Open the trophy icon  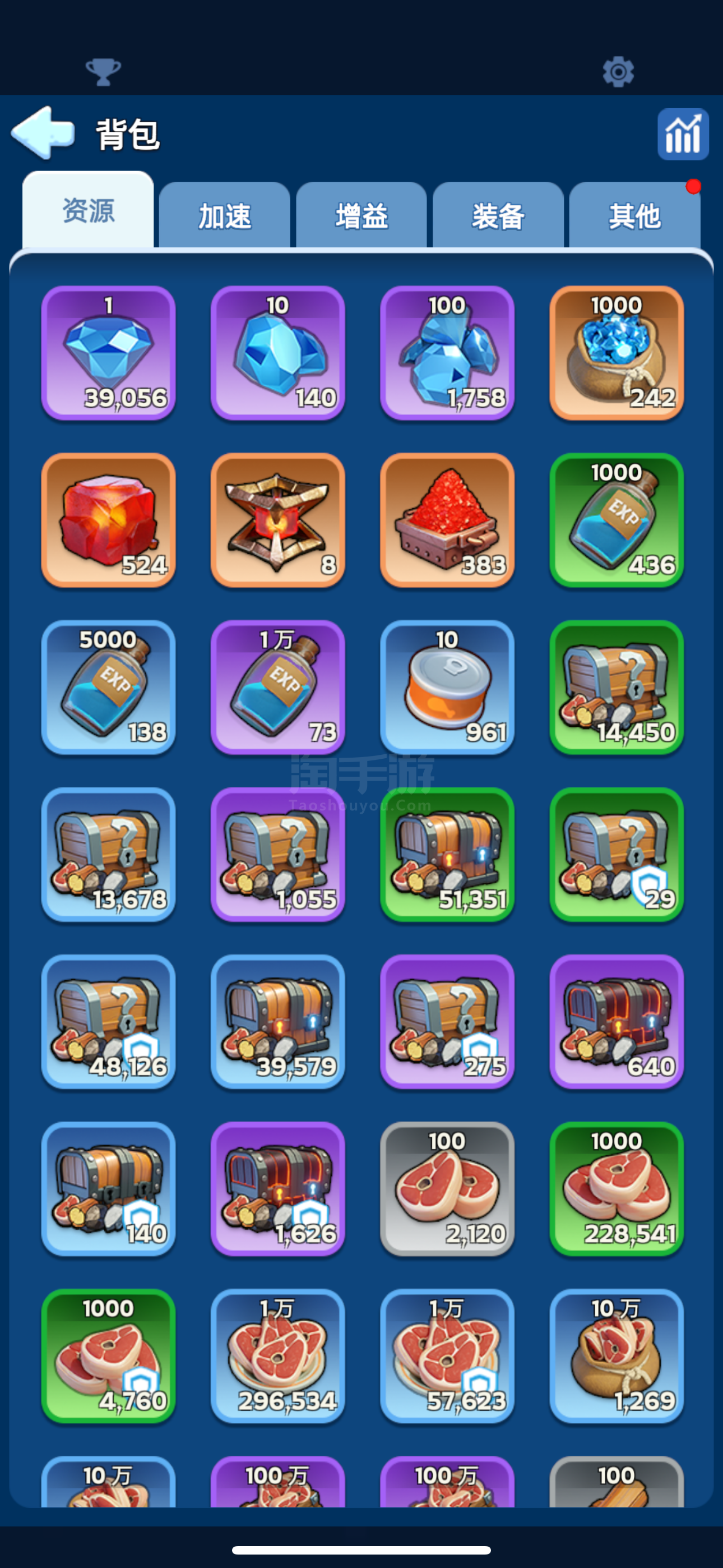pos(104,72)
